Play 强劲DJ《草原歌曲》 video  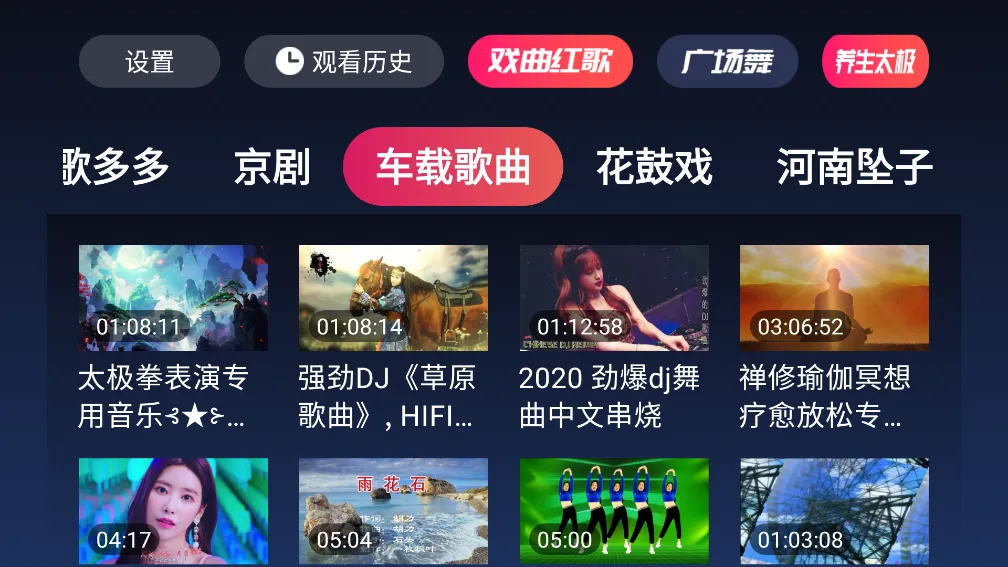[393, 298]
